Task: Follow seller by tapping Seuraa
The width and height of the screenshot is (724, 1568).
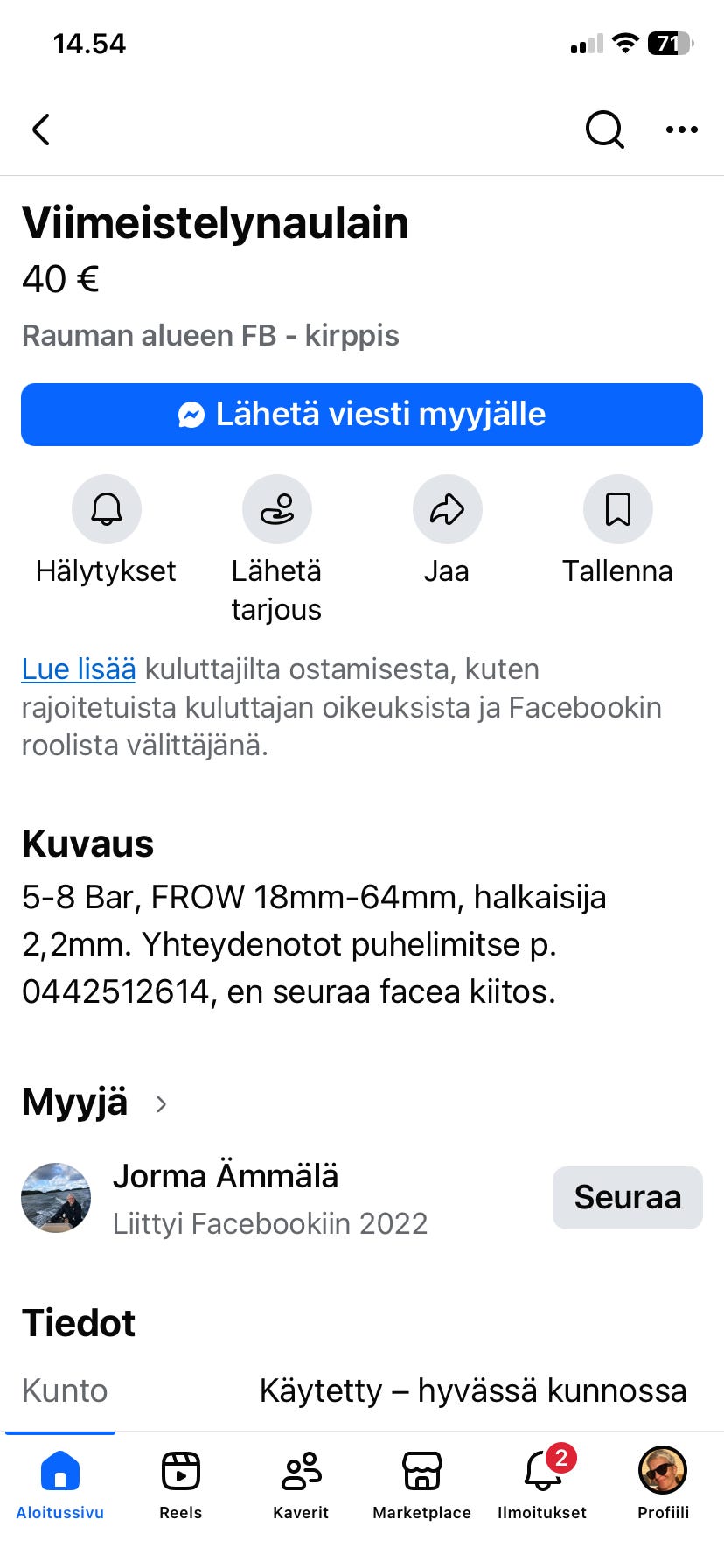Action: coord(627,1197)
